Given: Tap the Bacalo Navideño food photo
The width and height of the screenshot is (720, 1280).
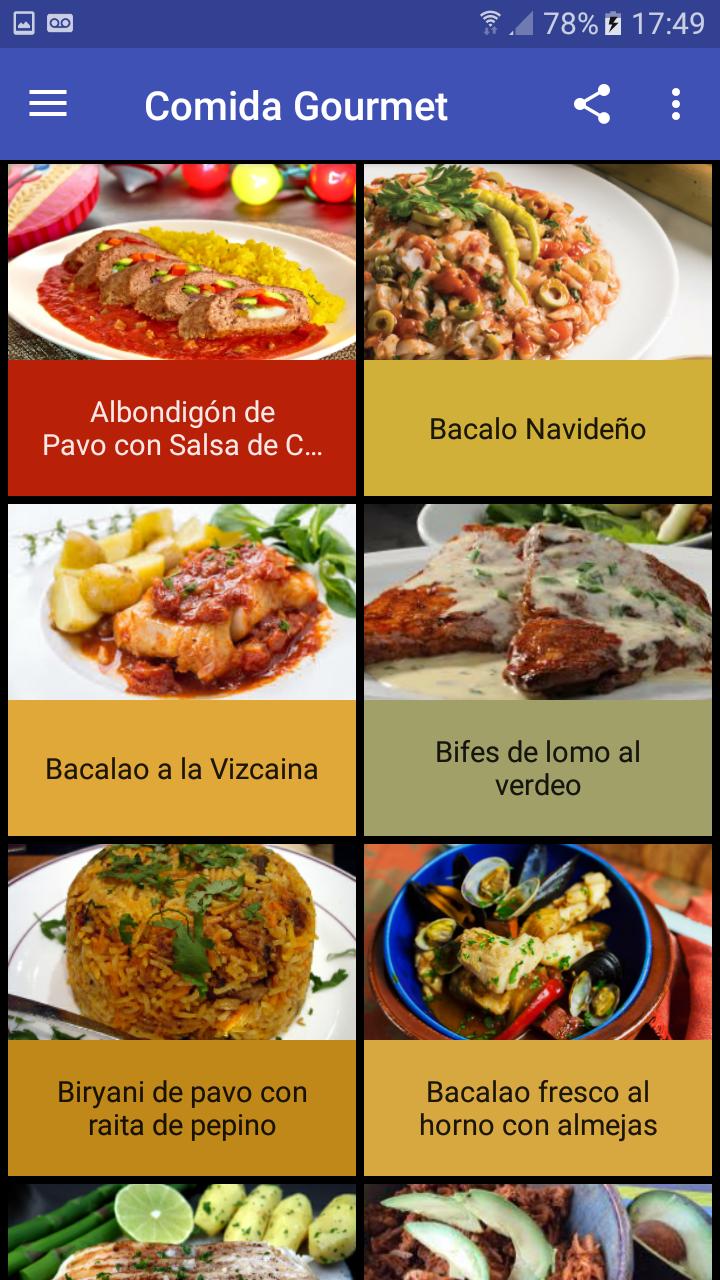Looking at the screenshot, I should pos(537,262).
